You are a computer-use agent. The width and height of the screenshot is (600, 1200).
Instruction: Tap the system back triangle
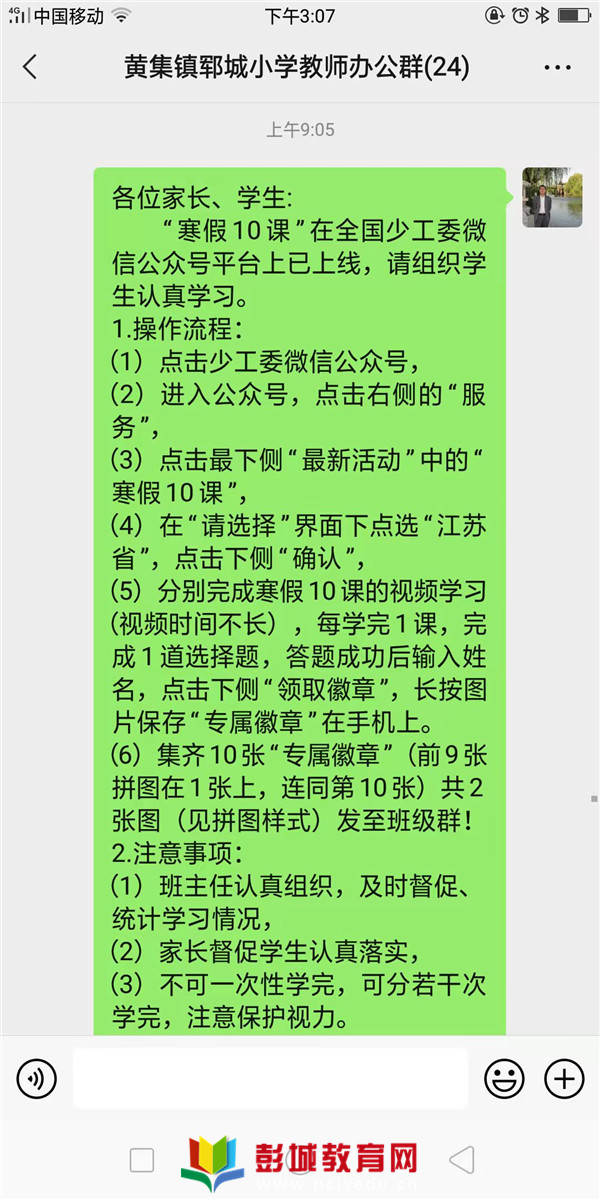[x=461, y=1160]
